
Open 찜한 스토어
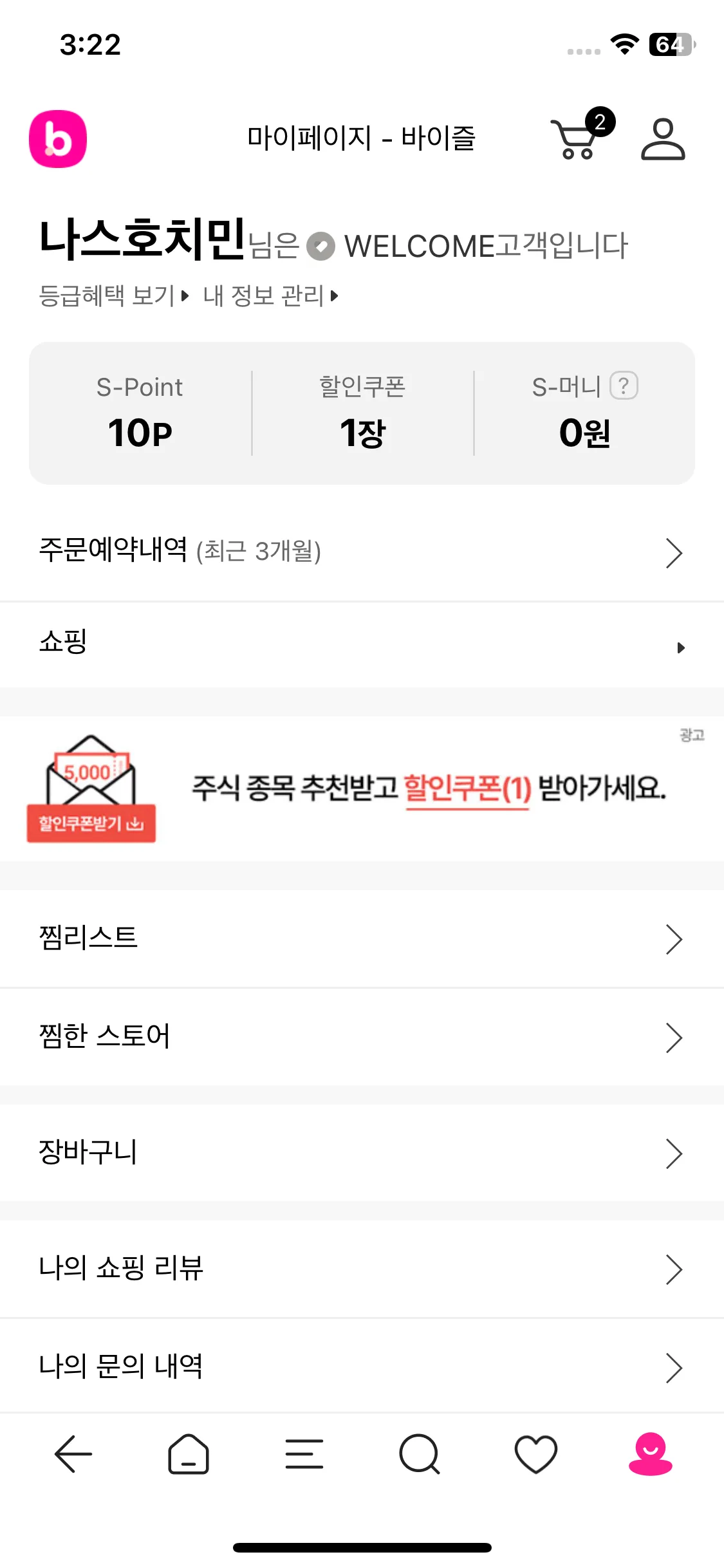click(674, 1037)
